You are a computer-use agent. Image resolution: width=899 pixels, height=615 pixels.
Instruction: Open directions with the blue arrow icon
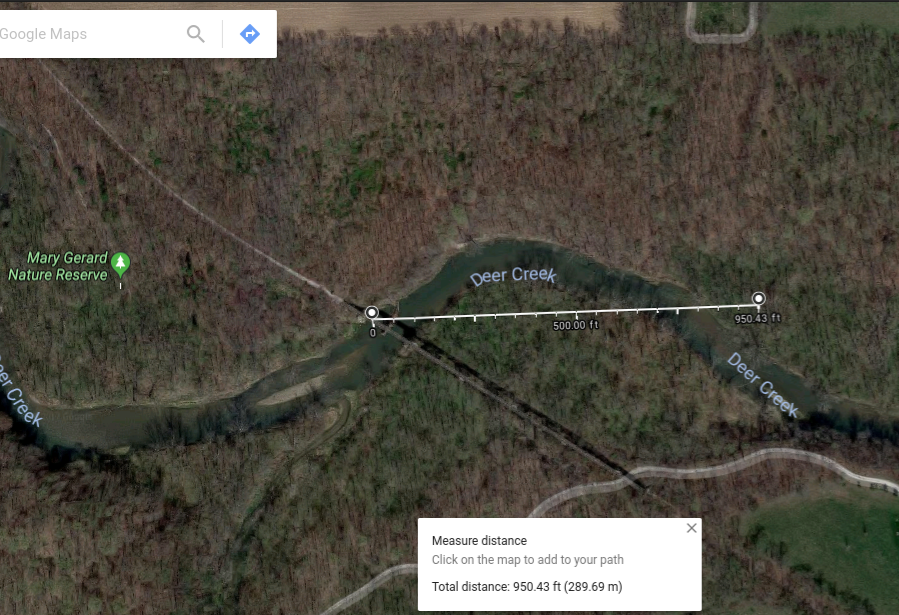pos(250,34)
